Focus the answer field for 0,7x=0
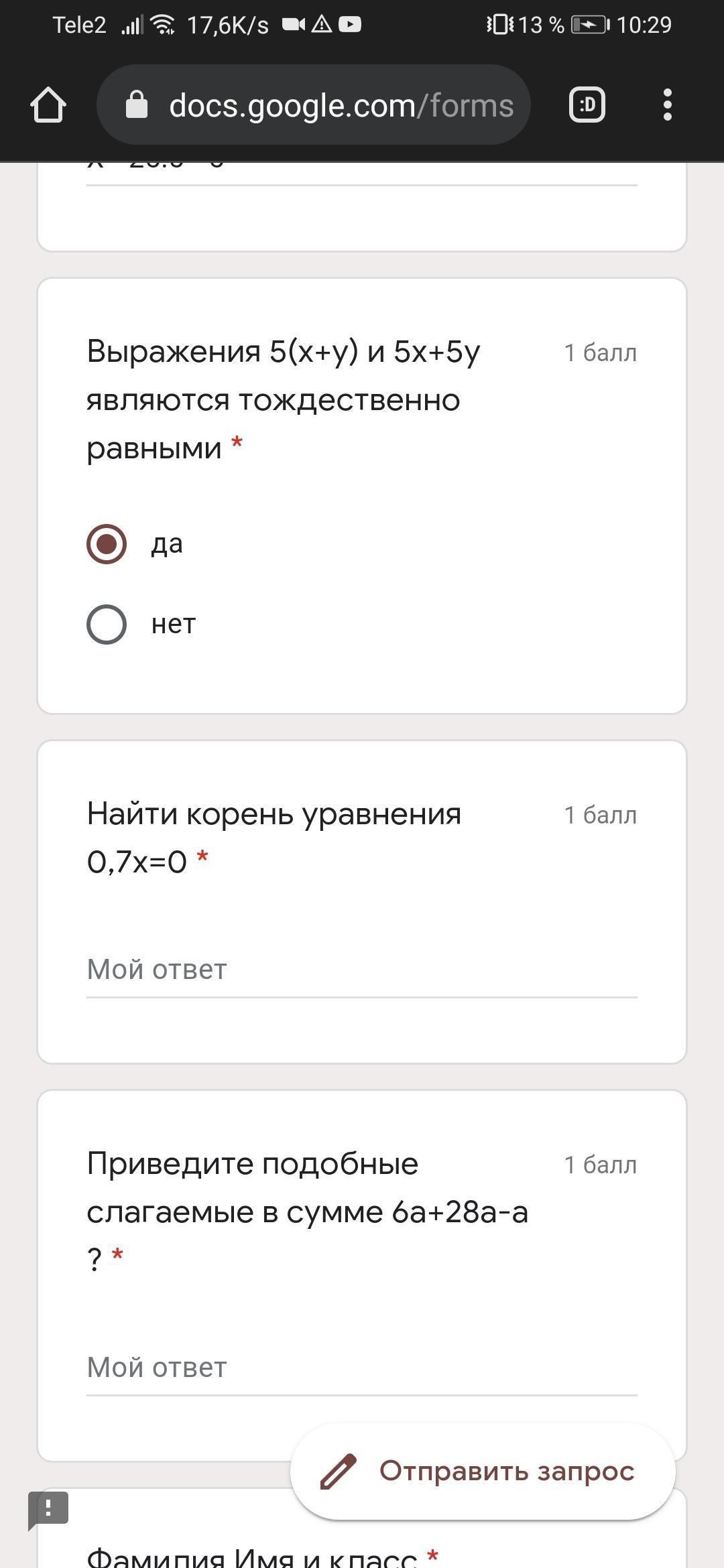The width and height of the screenshot is (724, 1568). click(361, 970)
